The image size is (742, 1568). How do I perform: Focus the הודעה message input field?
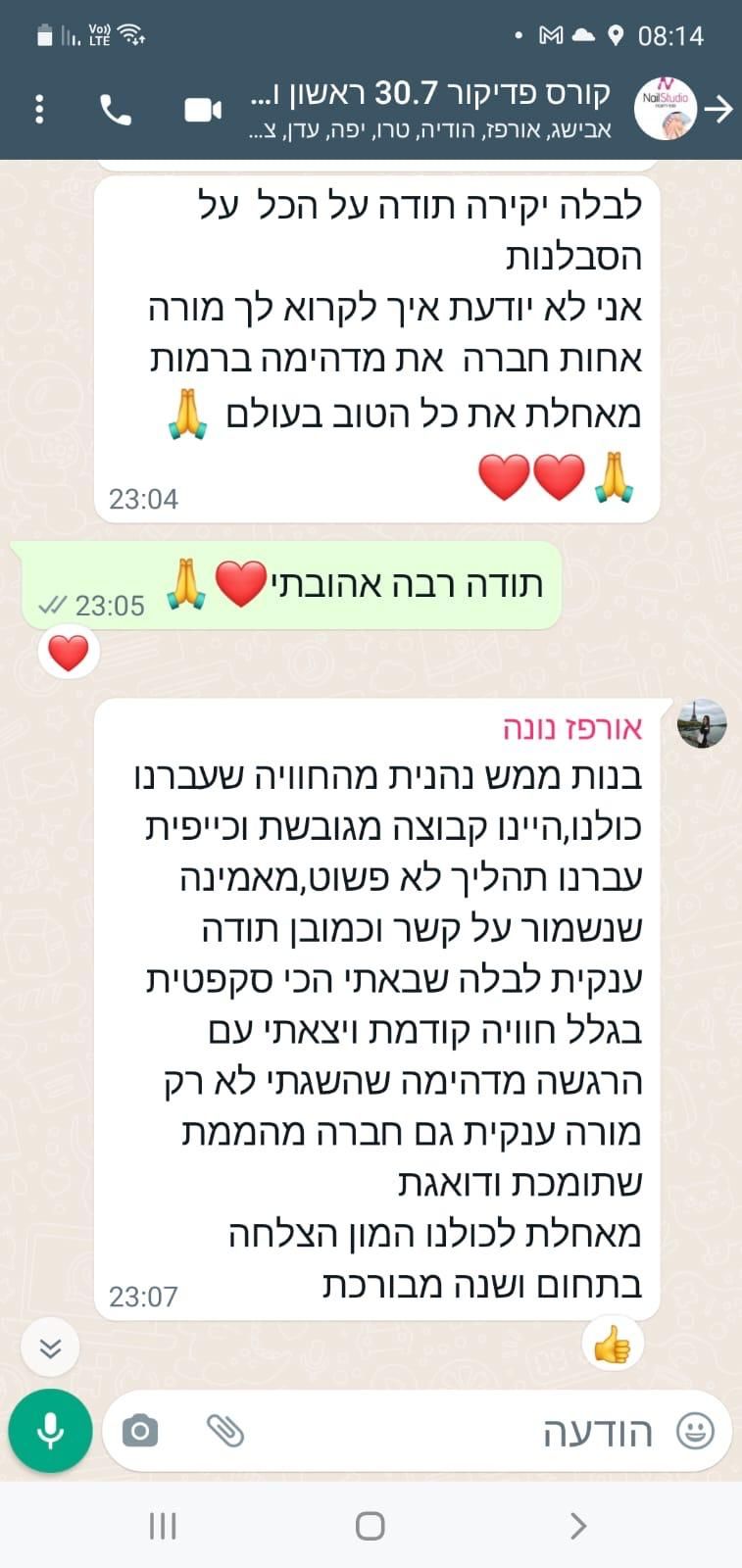click(441, 1432)
